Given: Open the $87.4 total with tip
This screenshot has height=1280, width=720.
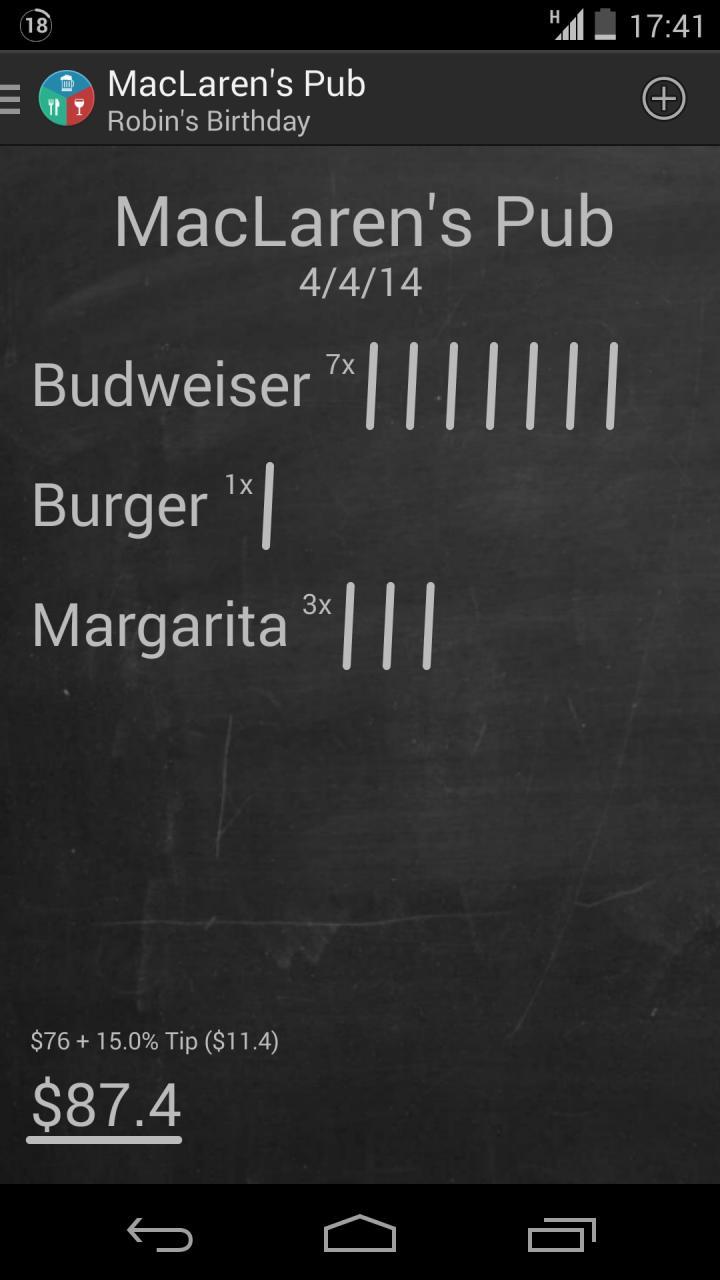Looking at the screenshot, I should click(105, 1106).
